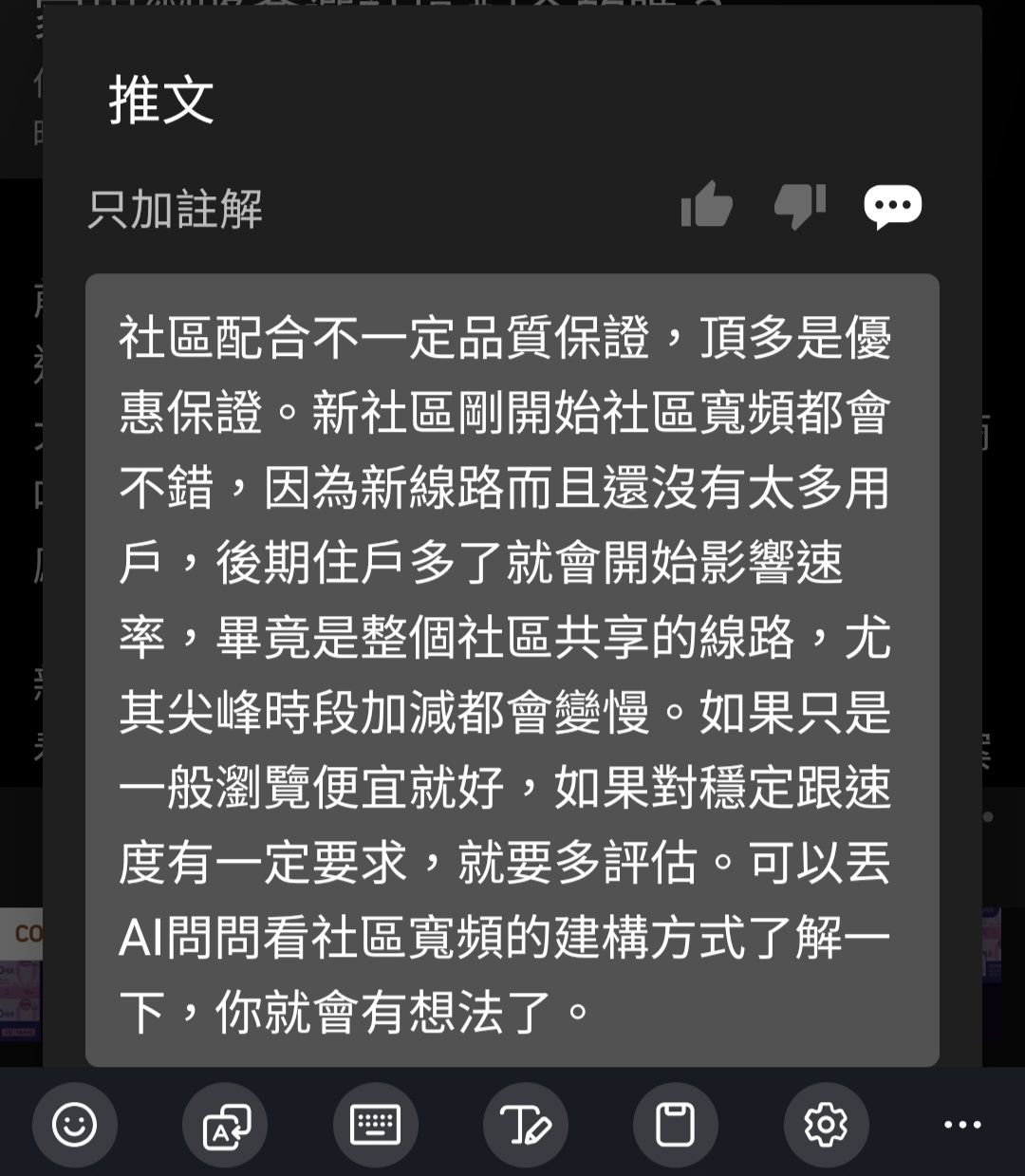Screen dimensions: 1025x1176
Task: Tap the comment text input box
Action: tap(512, 670)
